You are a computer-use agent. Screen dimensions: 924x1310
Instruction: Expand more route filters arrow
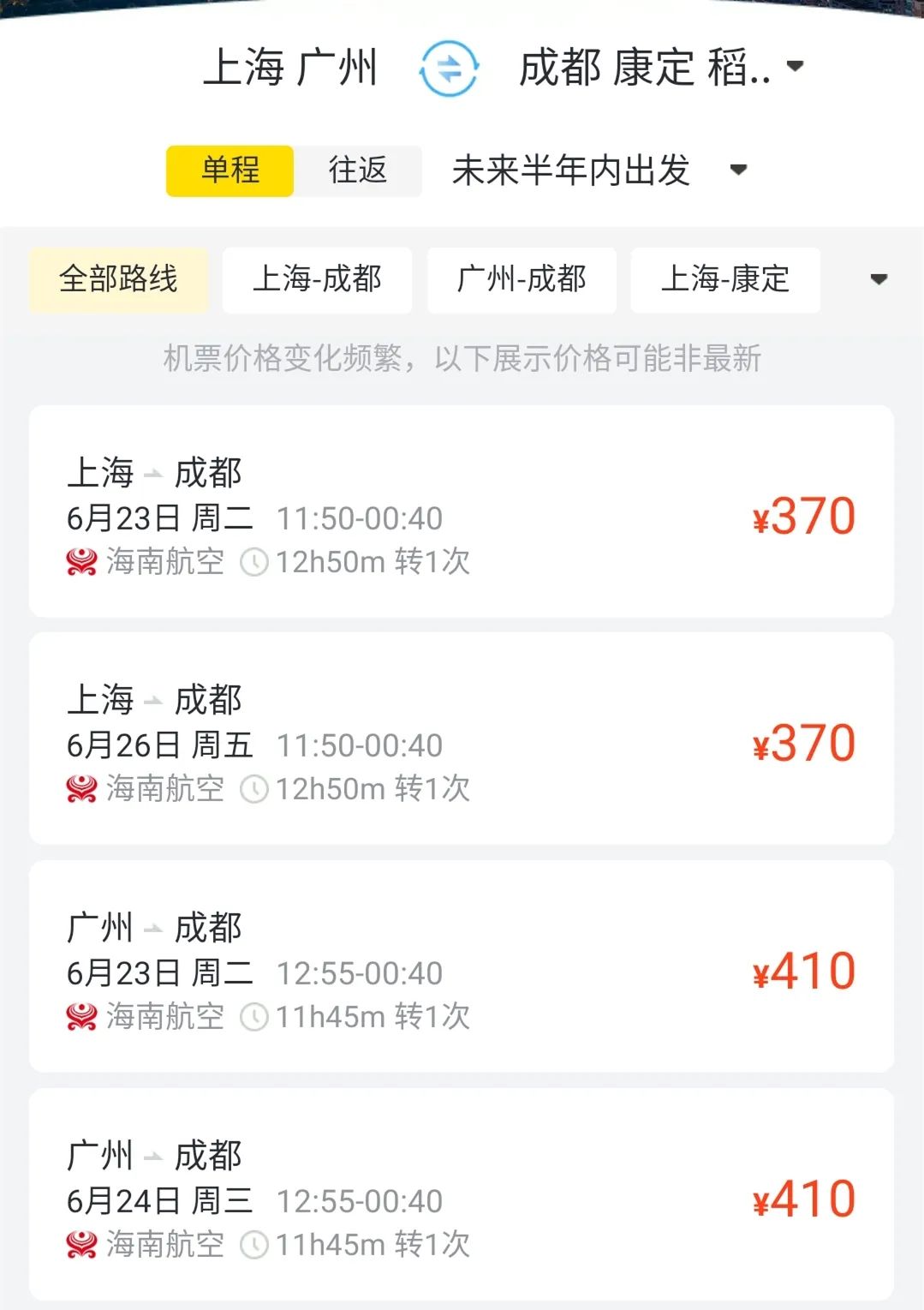(878, 279)
